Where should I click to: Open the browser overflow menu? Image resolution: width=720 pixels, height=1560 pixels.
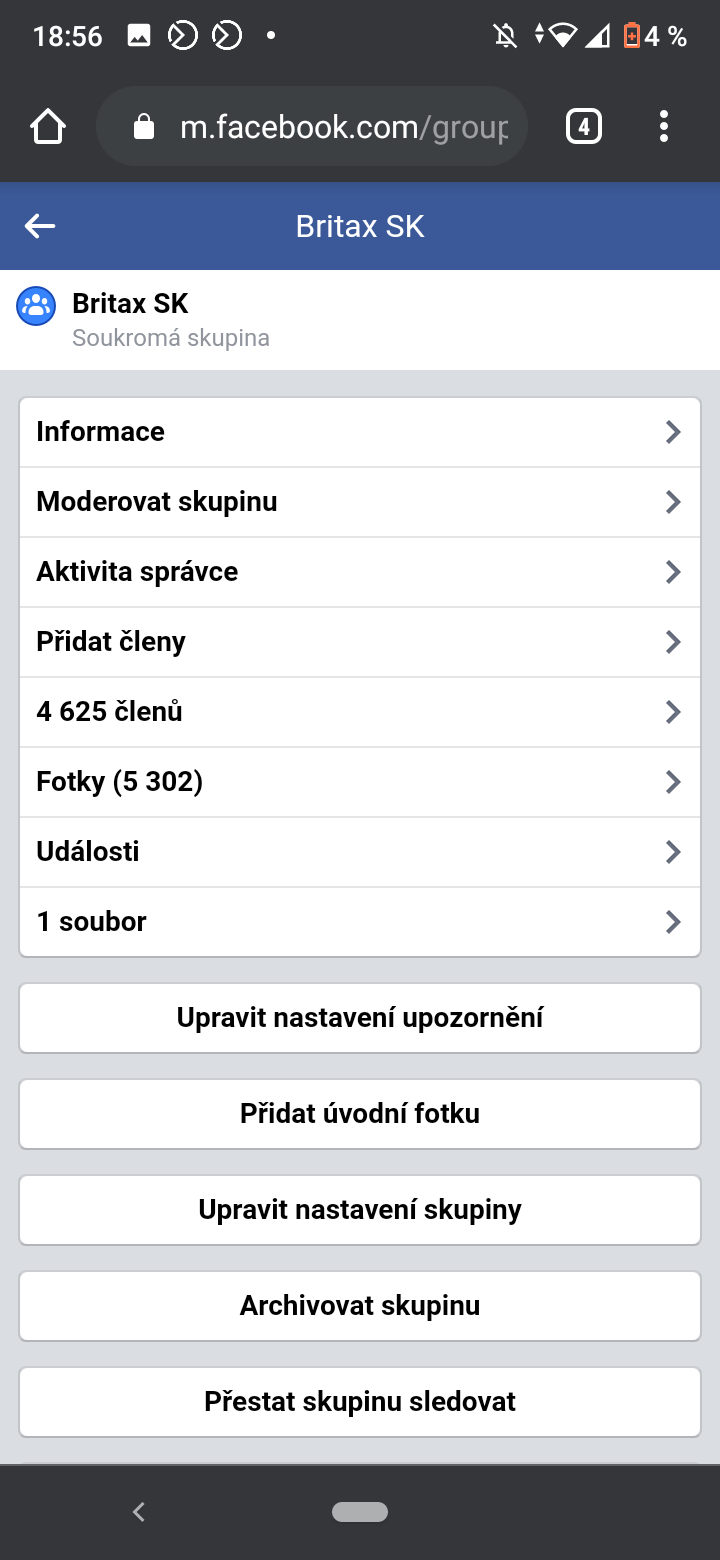tap(663, 127)
